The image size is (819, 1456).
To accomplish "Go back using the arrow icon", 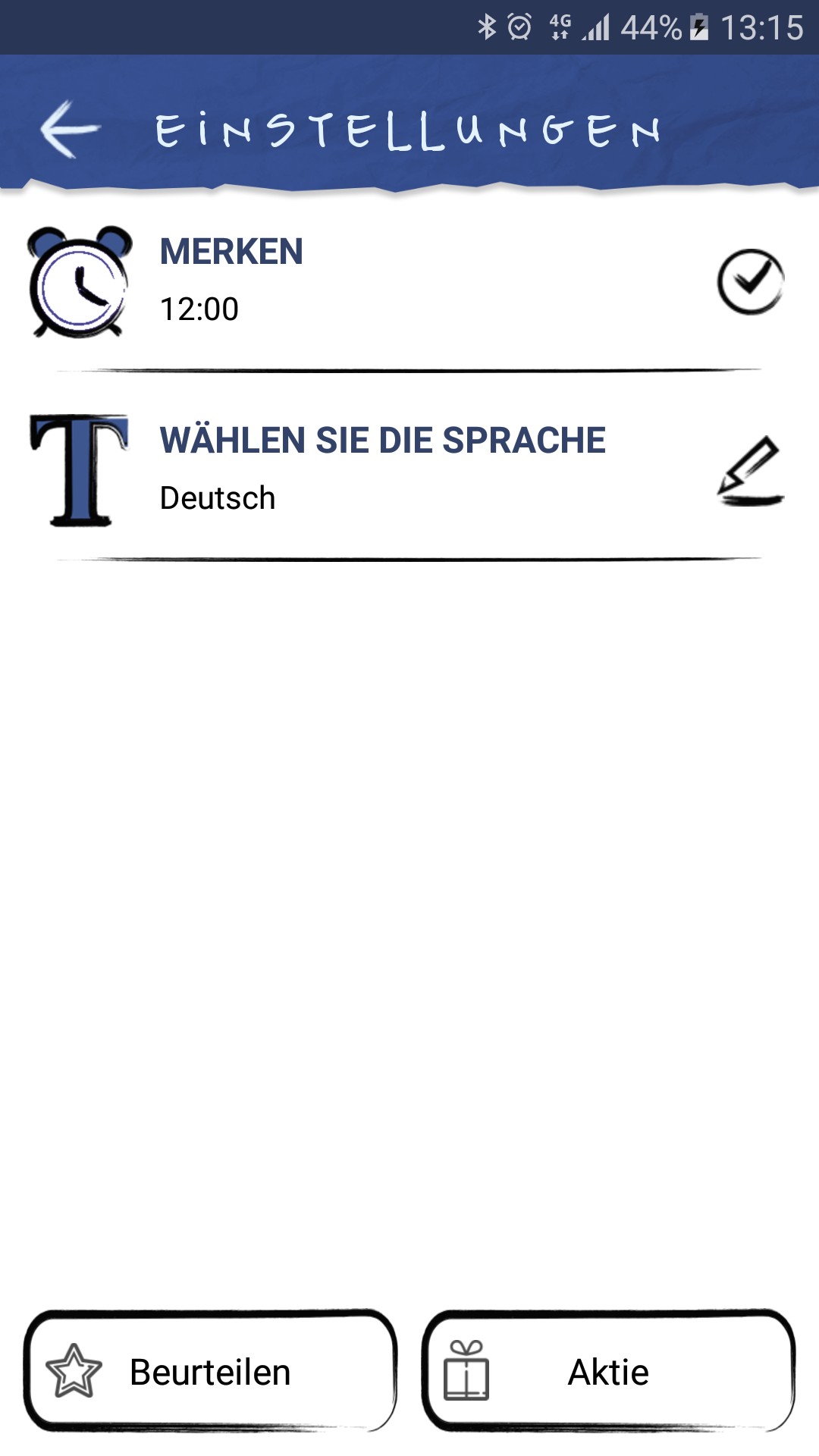I will (70, 129).
